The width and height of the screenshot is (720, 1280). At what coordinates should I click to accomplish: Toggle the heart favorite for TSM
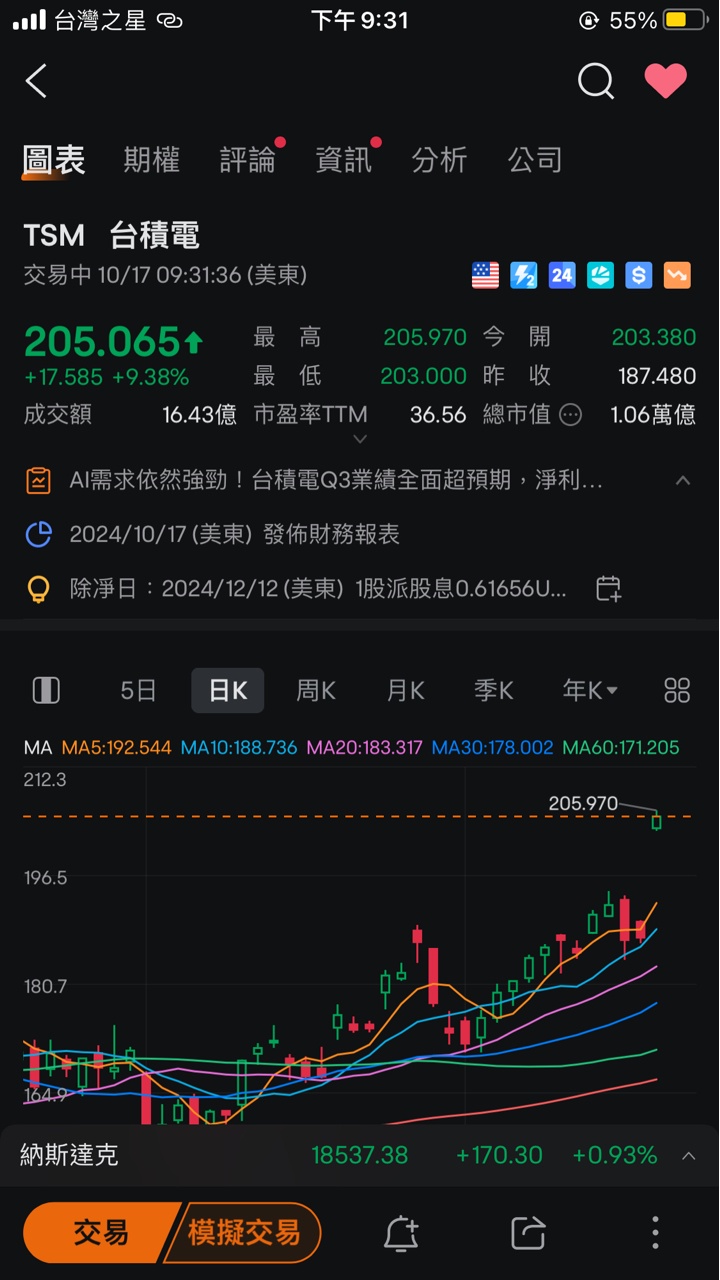click(x=665, y=81)
